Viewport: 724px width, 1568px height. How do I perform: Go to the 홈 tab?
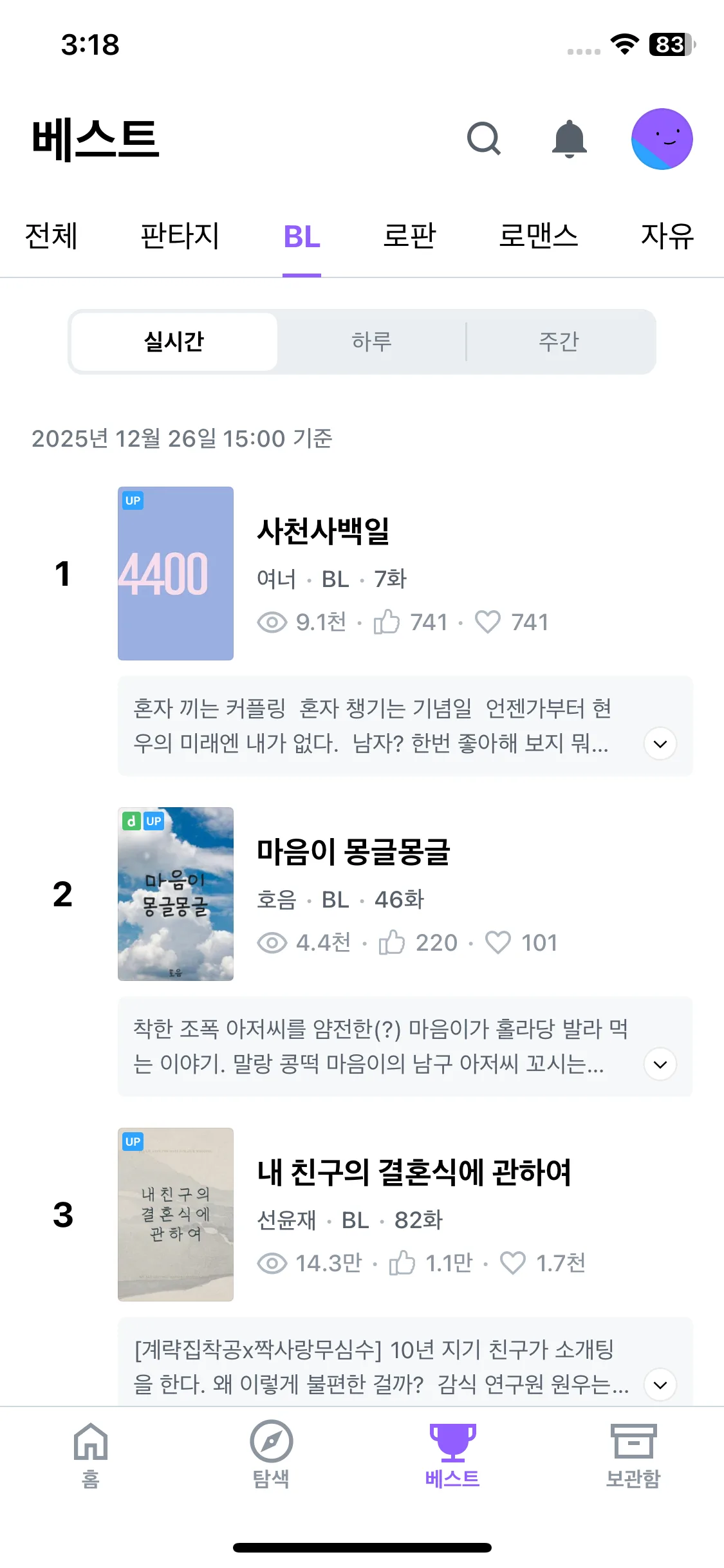pos(91,1455)
